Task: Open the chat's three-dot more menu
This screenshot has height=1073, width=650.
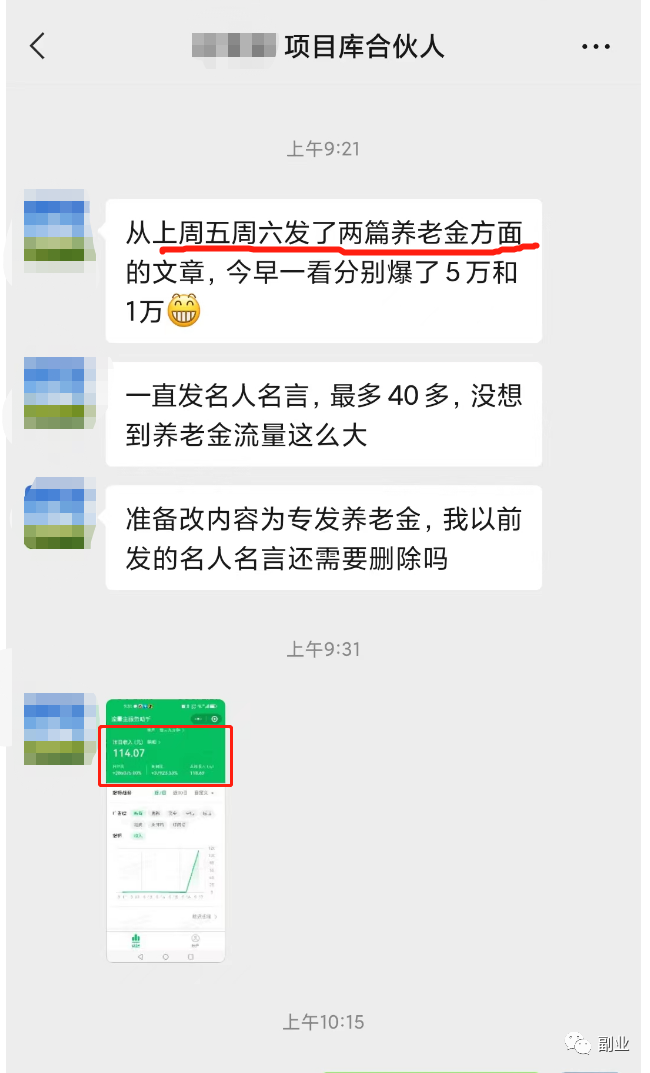Action: 596,47
